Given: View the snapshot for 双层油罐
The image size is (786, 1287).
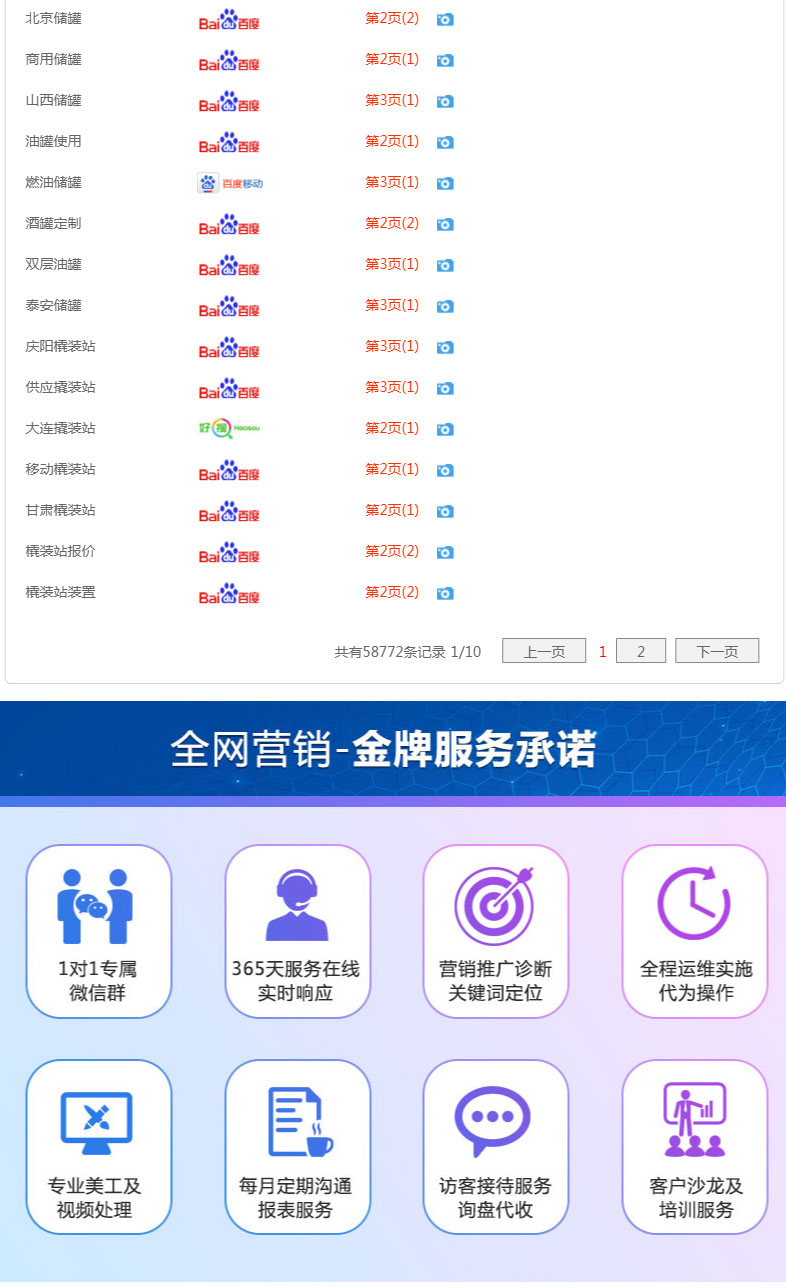Looking at the screenshot, I should pos(445,265).
